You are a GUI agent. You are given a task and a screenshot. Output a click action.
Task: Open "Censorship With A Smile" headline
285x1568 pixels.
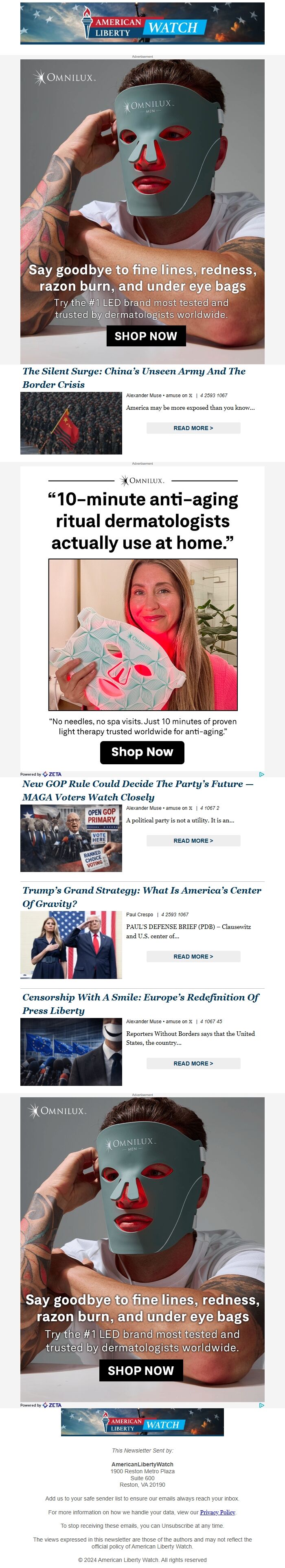(x=140, y=1004)
